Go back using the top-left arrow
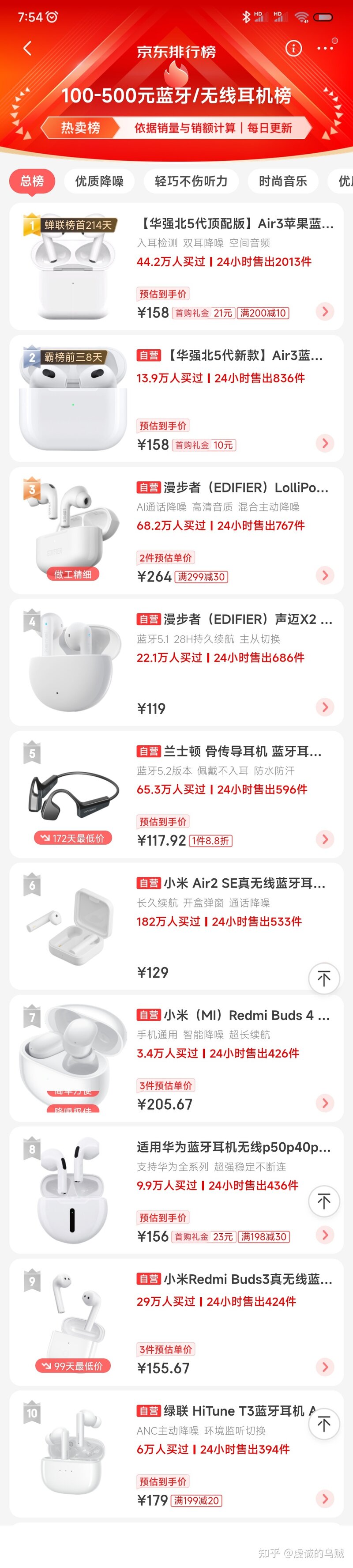The height and width of the screenshot is (1568, 353). [x=27, y=49]
